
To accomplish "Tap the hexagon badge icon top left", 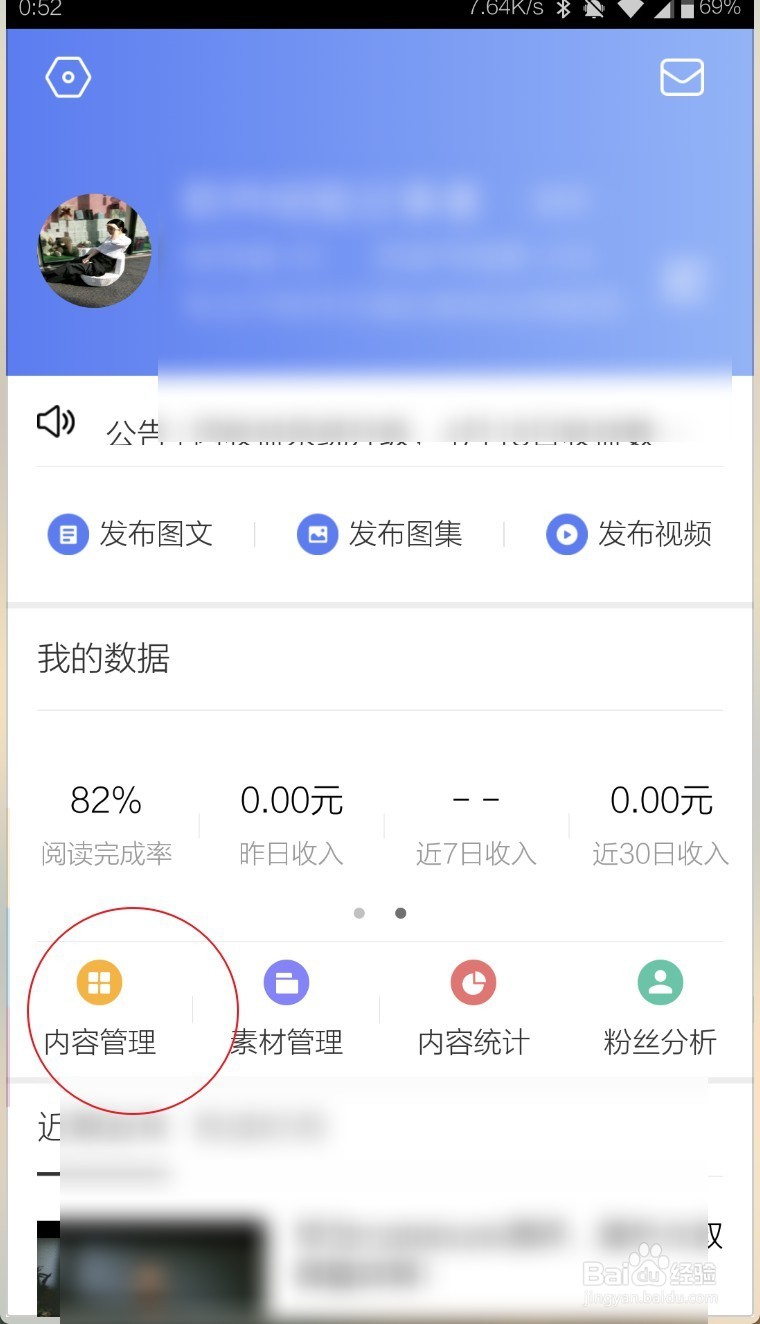I will click(67, 77).
